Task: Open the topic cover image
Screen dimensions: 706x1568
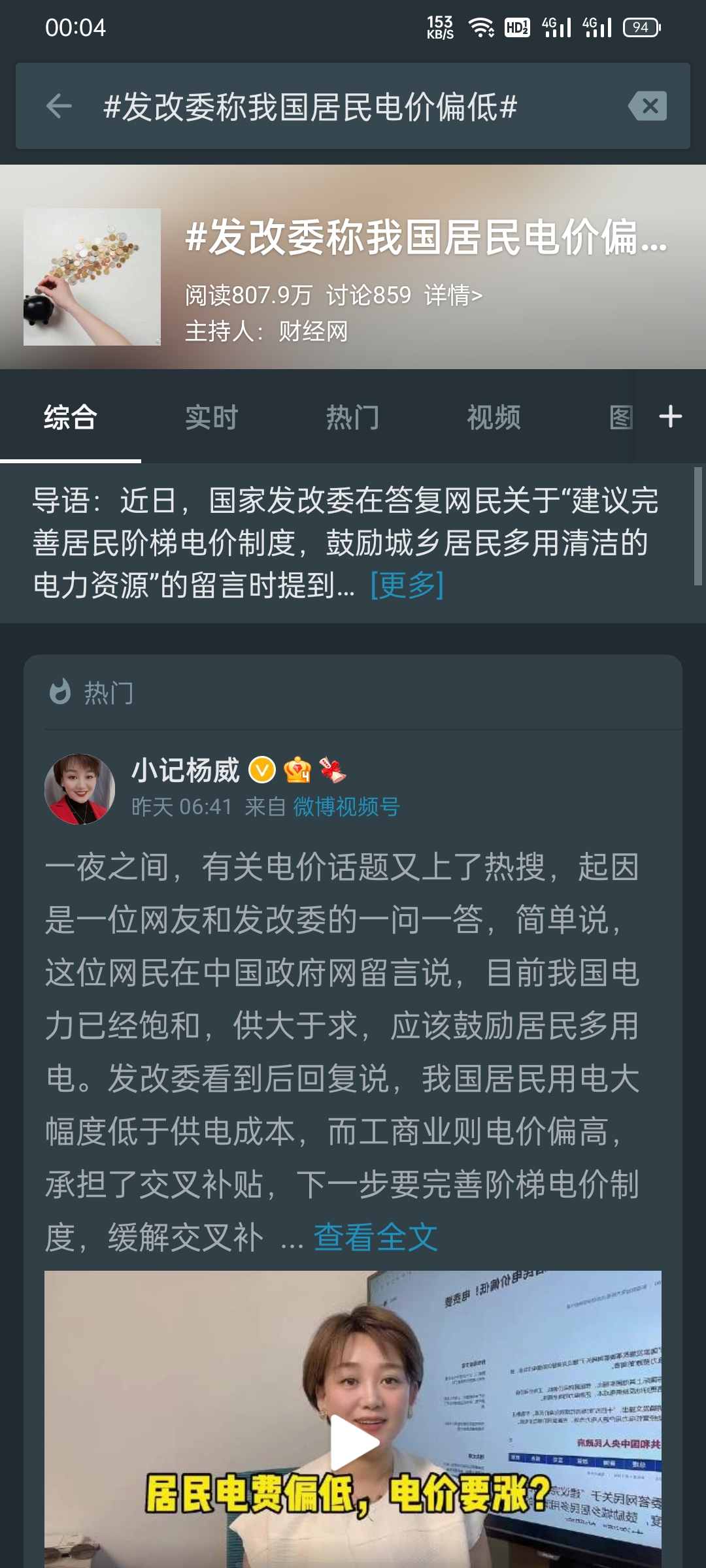Action: pyautogui.click(x=92, y=277)
